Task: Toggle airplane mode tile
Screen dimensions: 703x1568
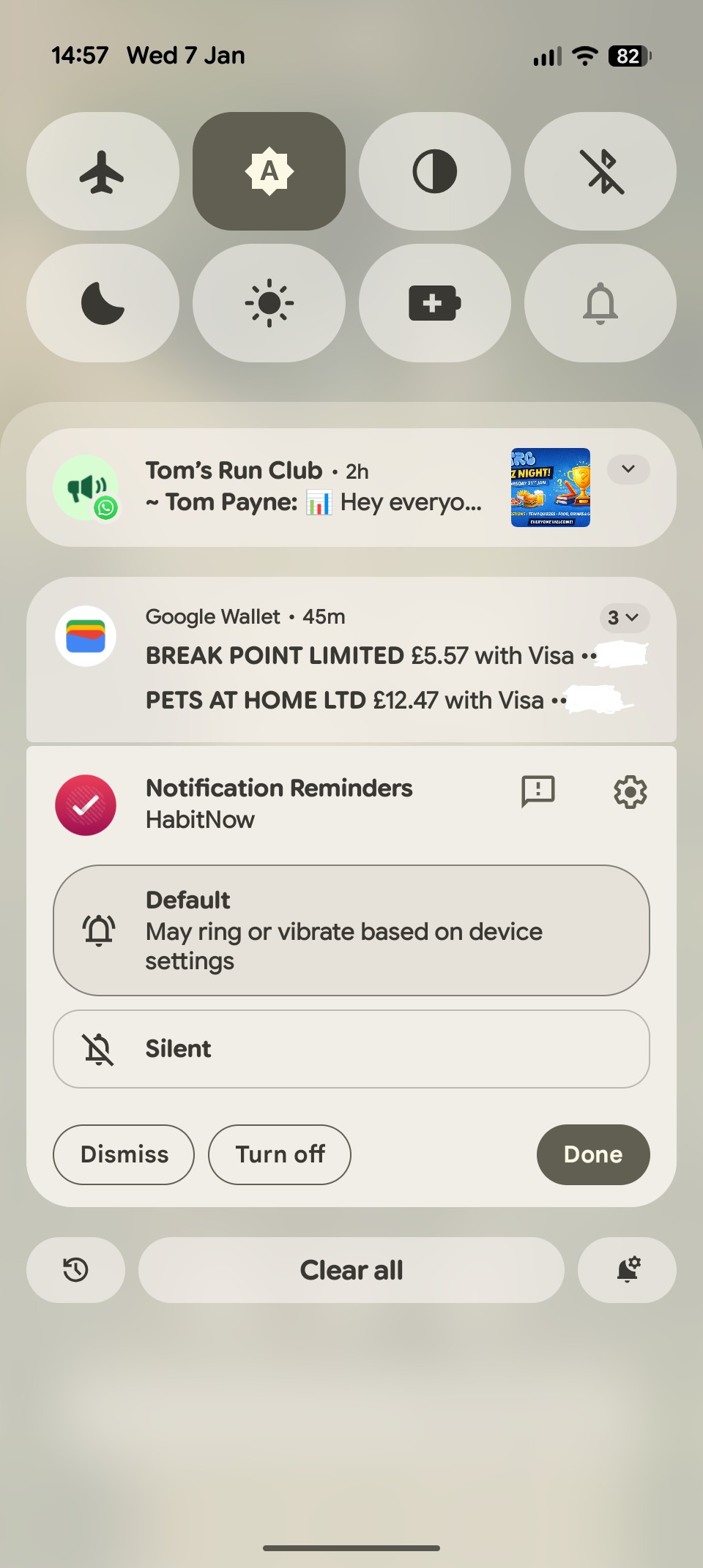Action: (x=103, y=171)
